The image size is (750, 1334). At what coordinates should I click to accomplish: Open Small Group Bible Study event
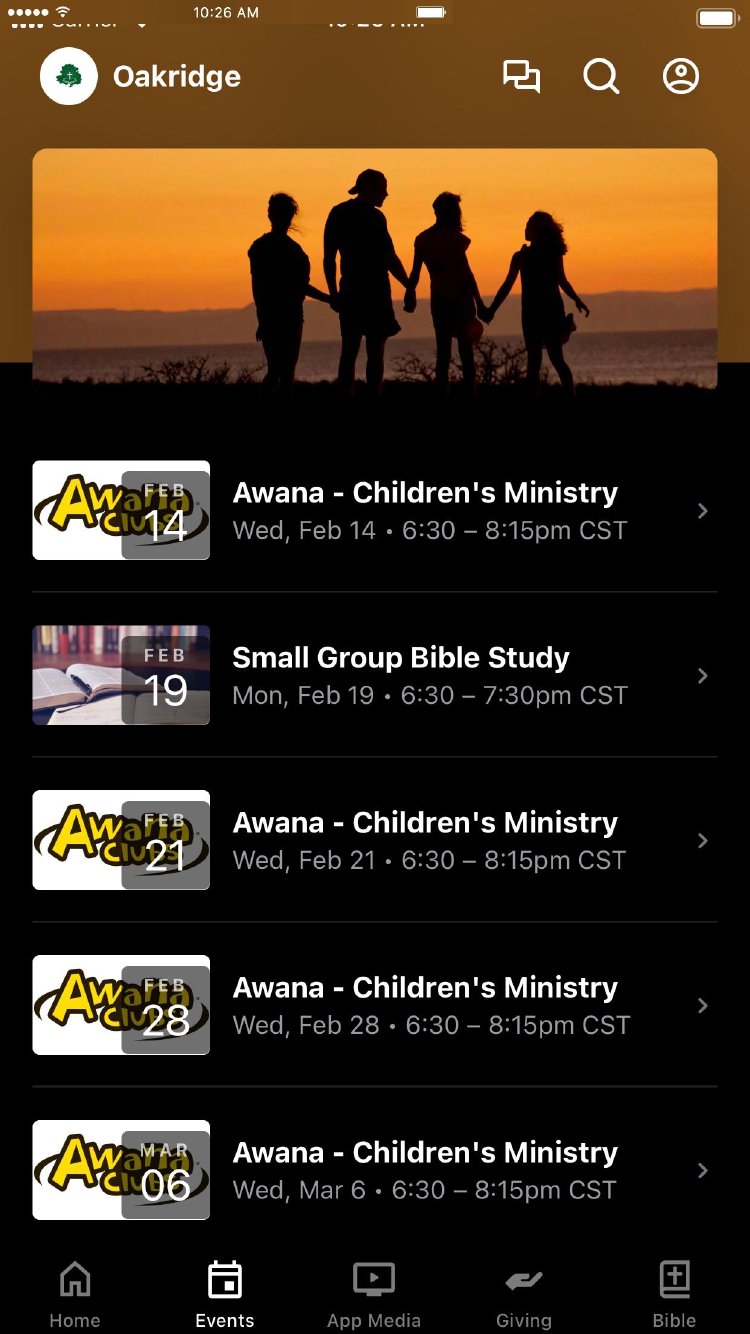[x=375, y=675]
